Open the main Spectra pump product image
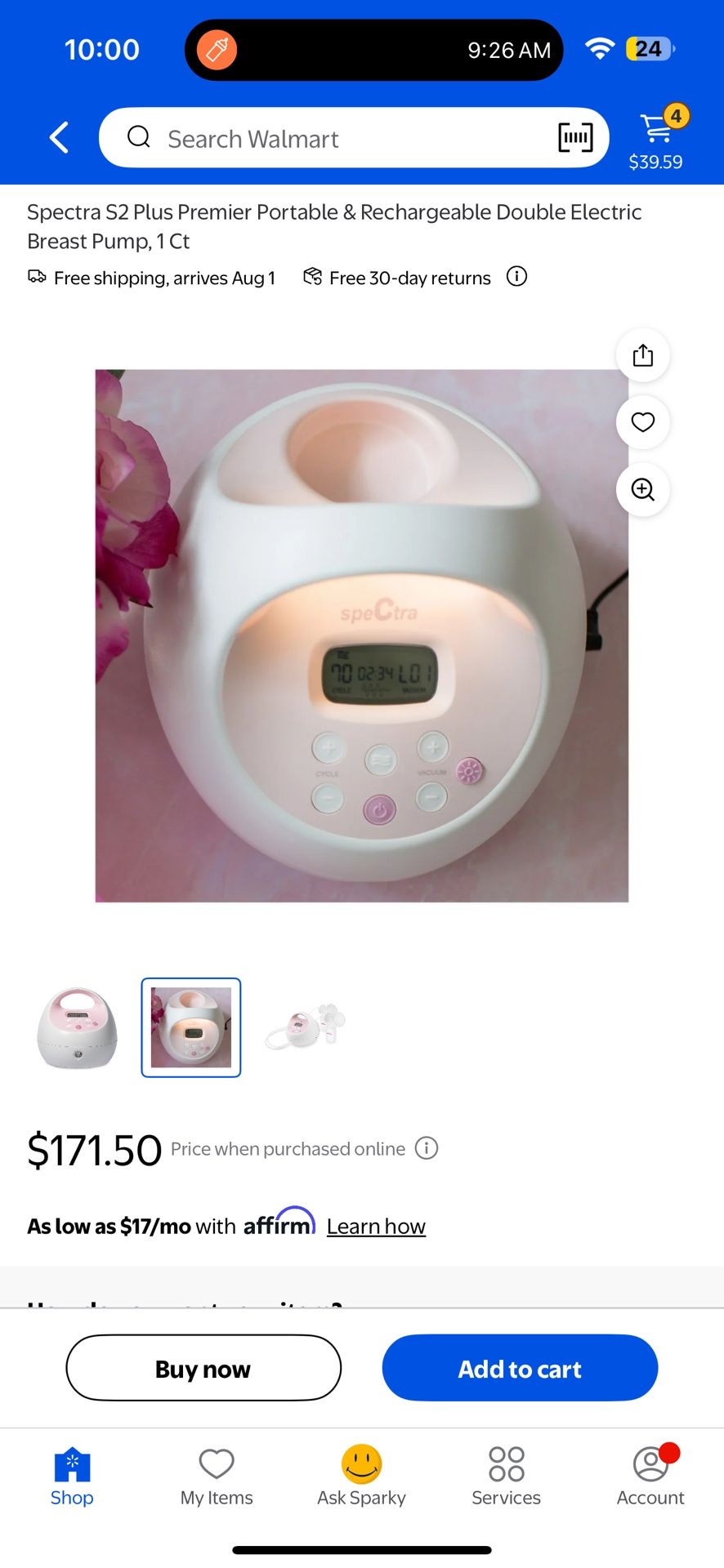The image size is (724, 1568). click(x=361, y=635)
